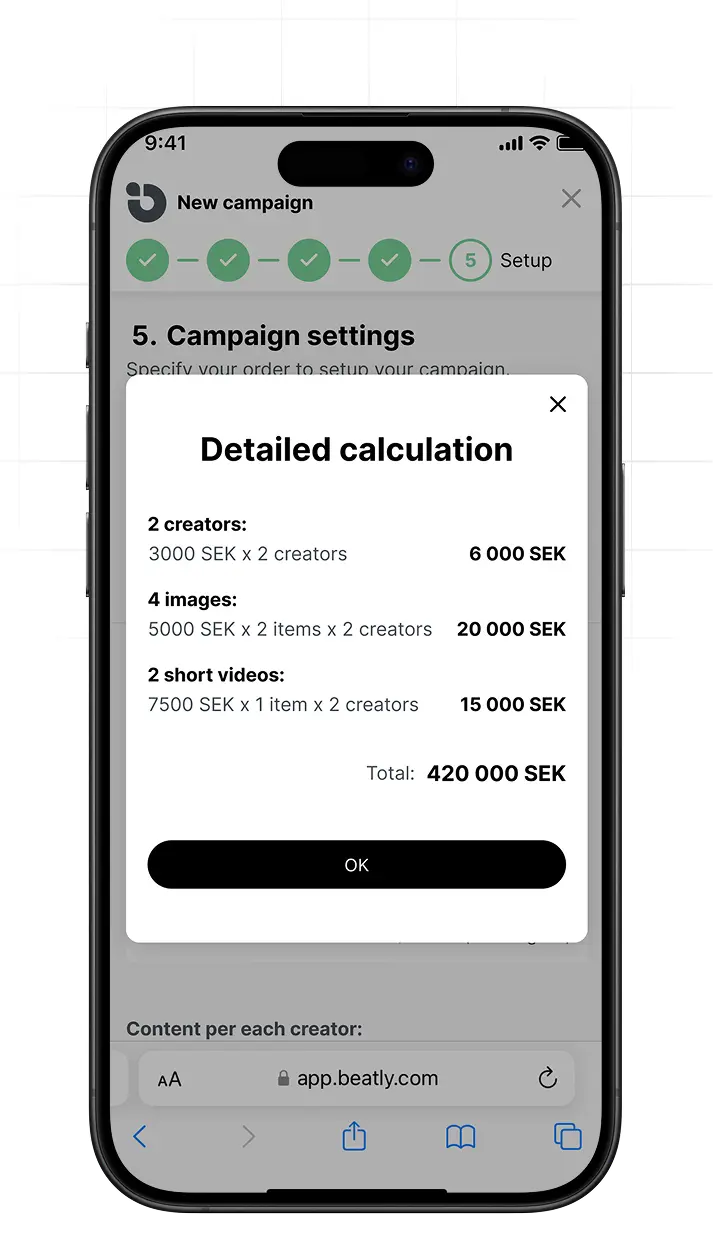Go back in the browser

(x=140, y=1136)
